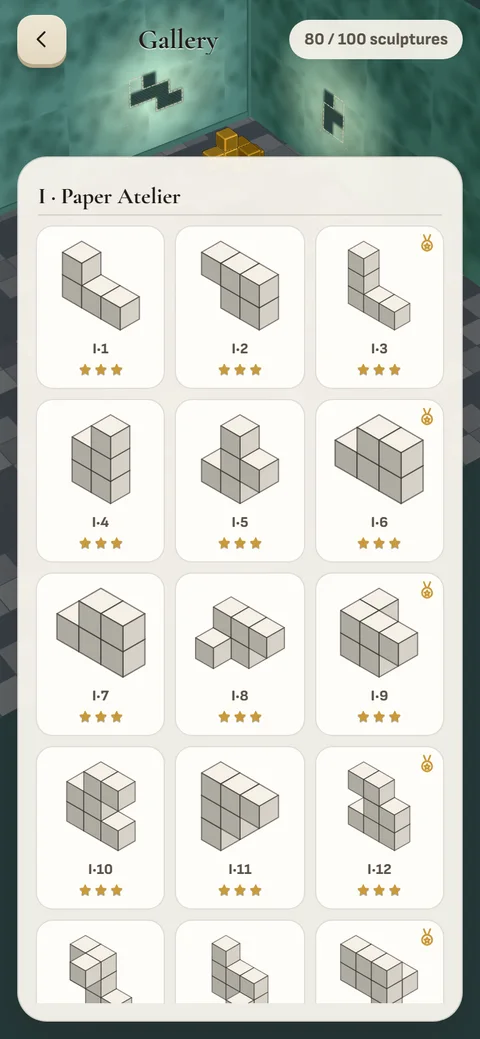View sculpture I·11
The height and width of the screenshot is (1039, 480).
(x=240, y=828)
